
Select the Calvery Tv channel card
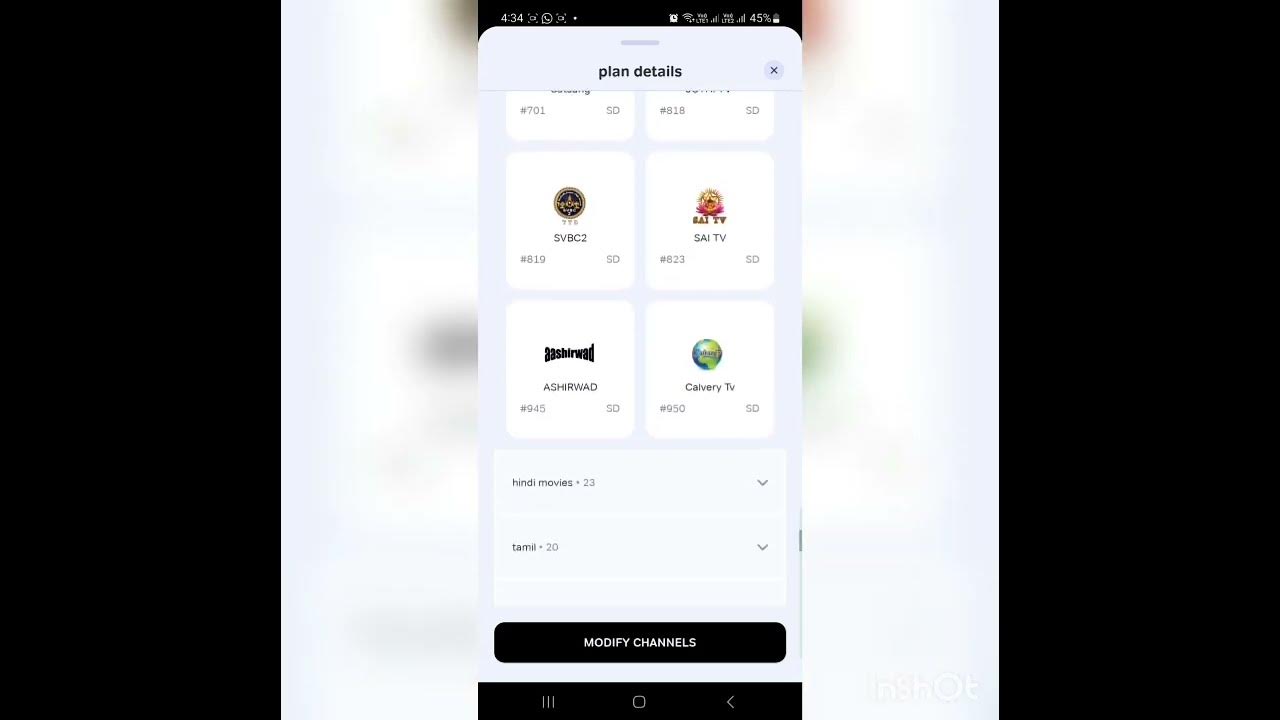(x=710, y=370)
